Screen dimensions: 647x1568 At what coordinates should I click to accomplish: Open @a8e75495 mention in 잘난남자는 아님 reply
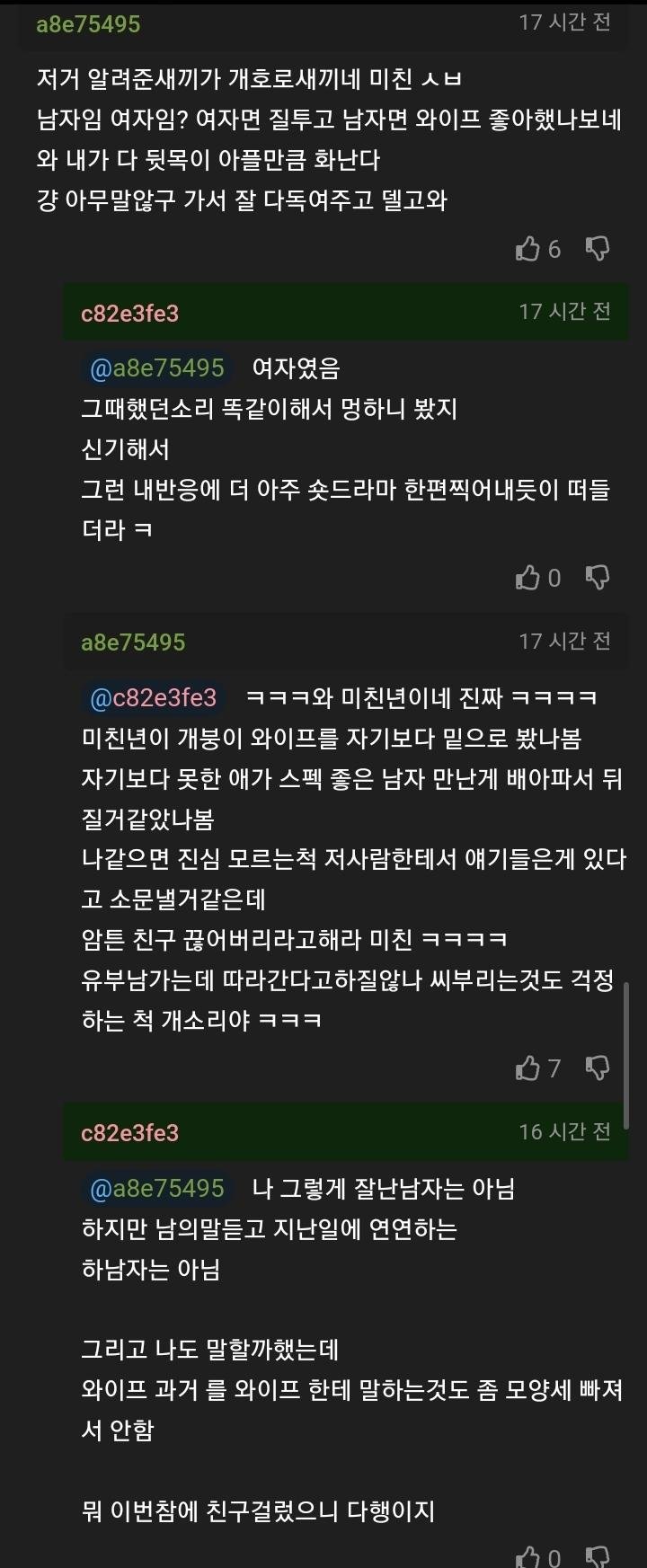coord(157,1189)
